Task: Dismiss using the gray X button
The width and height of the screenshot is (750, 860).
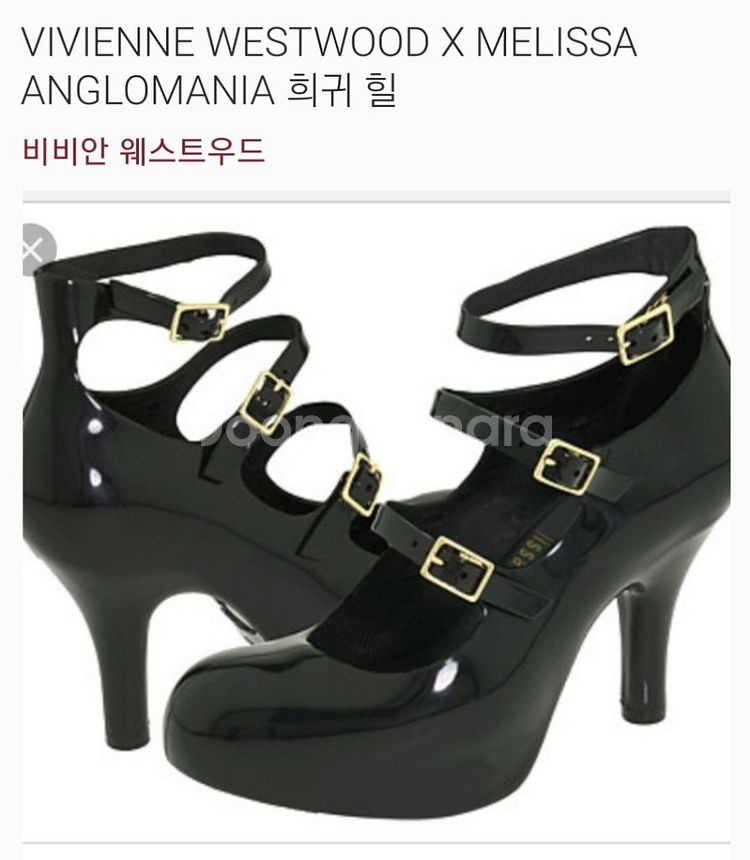Action: coord(34,250)
